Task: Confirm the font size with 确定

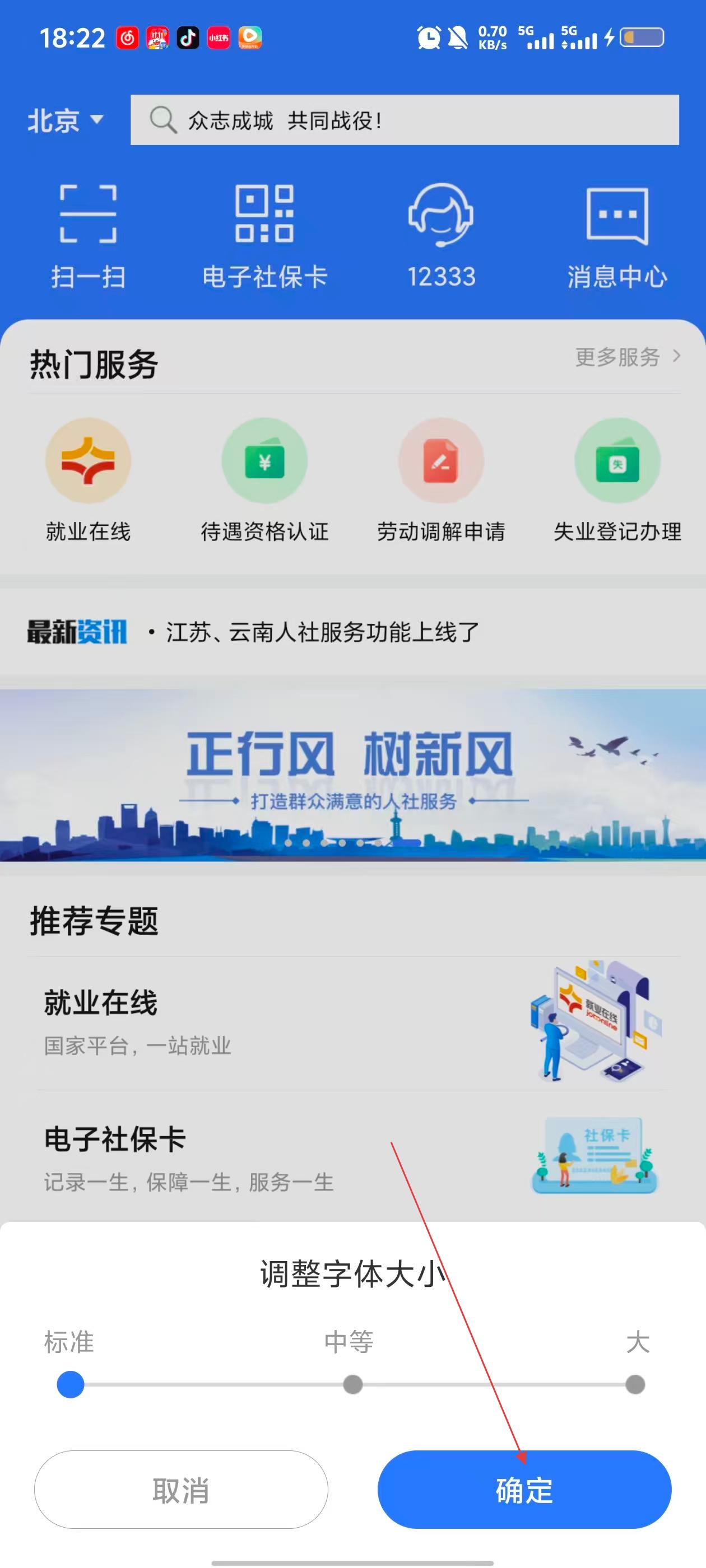Action: point(524,1490)
